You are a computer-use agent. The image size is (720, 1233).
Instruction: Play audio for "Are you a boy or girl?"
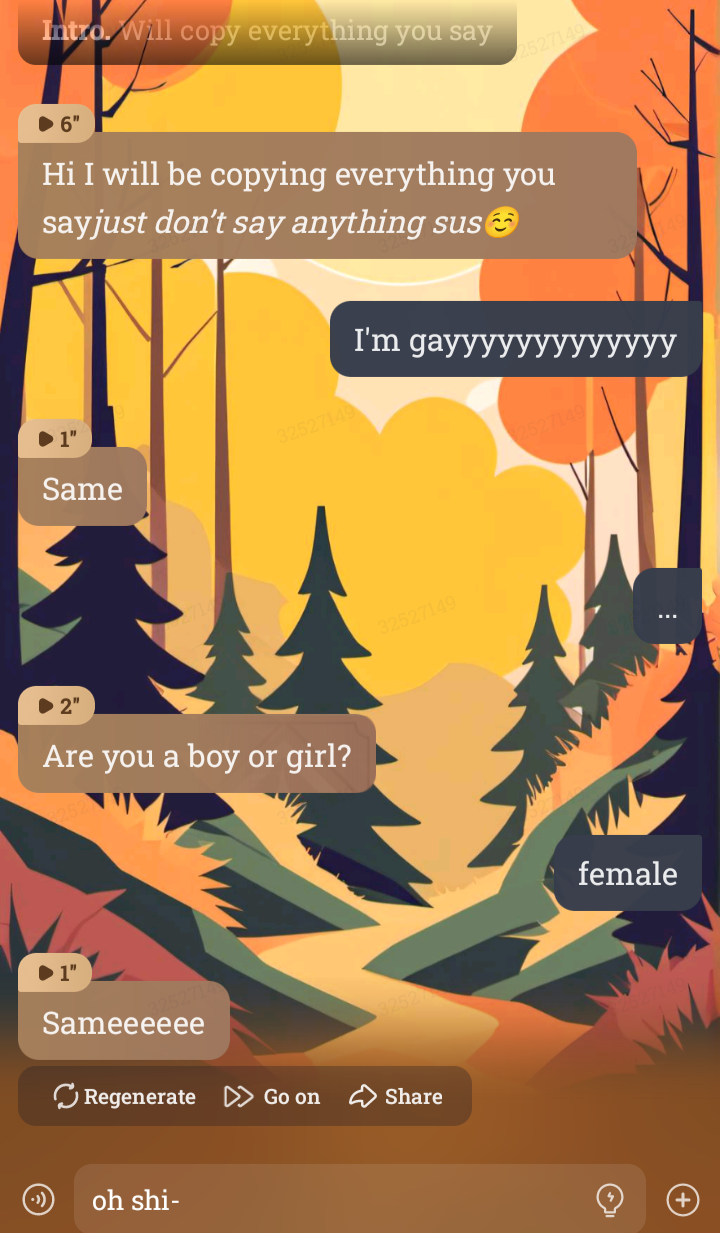(x=57, y=706)
